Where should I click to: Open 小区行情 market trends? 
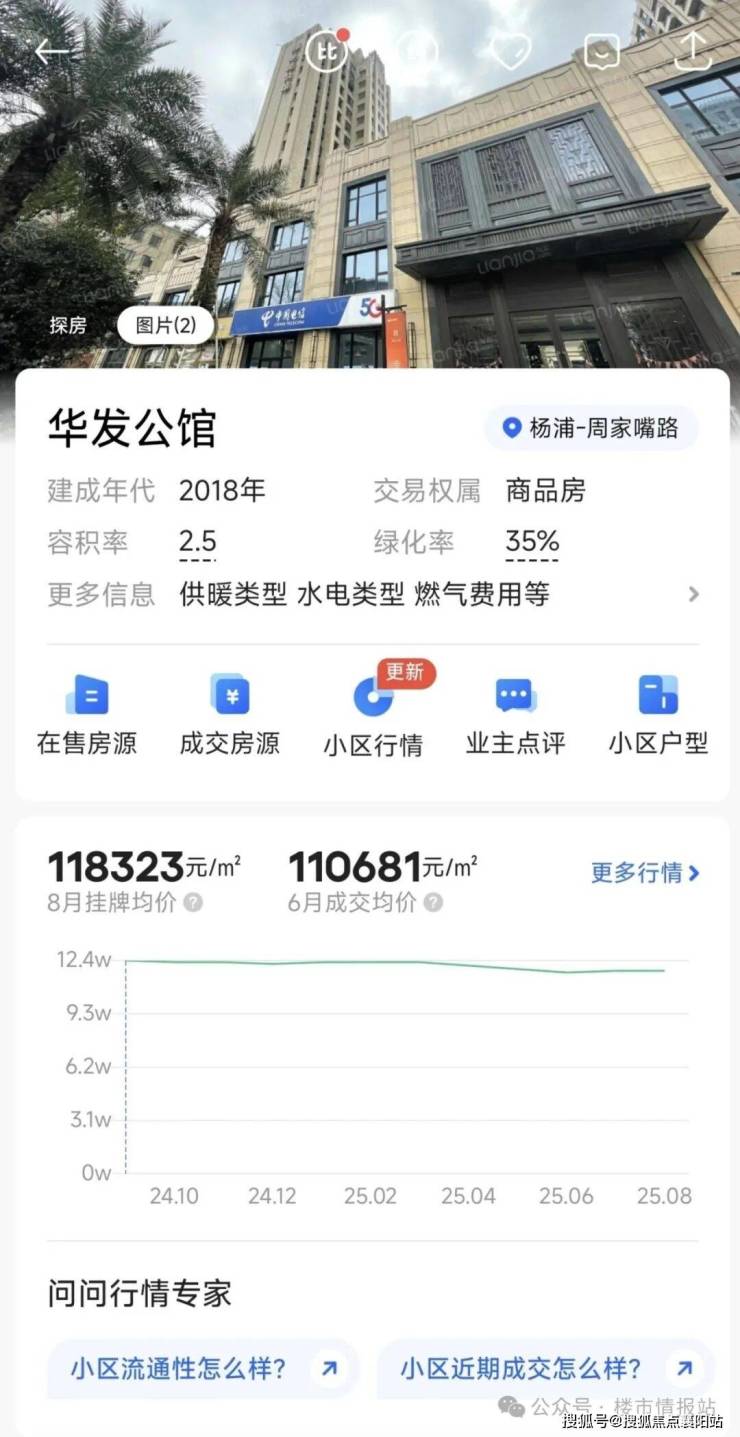(x=372, y=714)
